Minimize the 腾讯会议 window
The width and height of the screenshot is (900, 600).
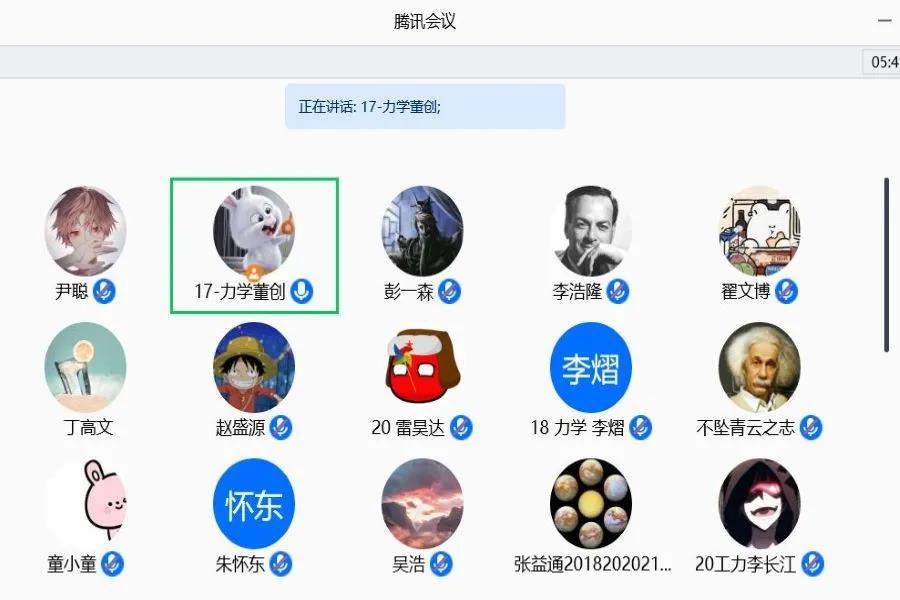[885, 21]
